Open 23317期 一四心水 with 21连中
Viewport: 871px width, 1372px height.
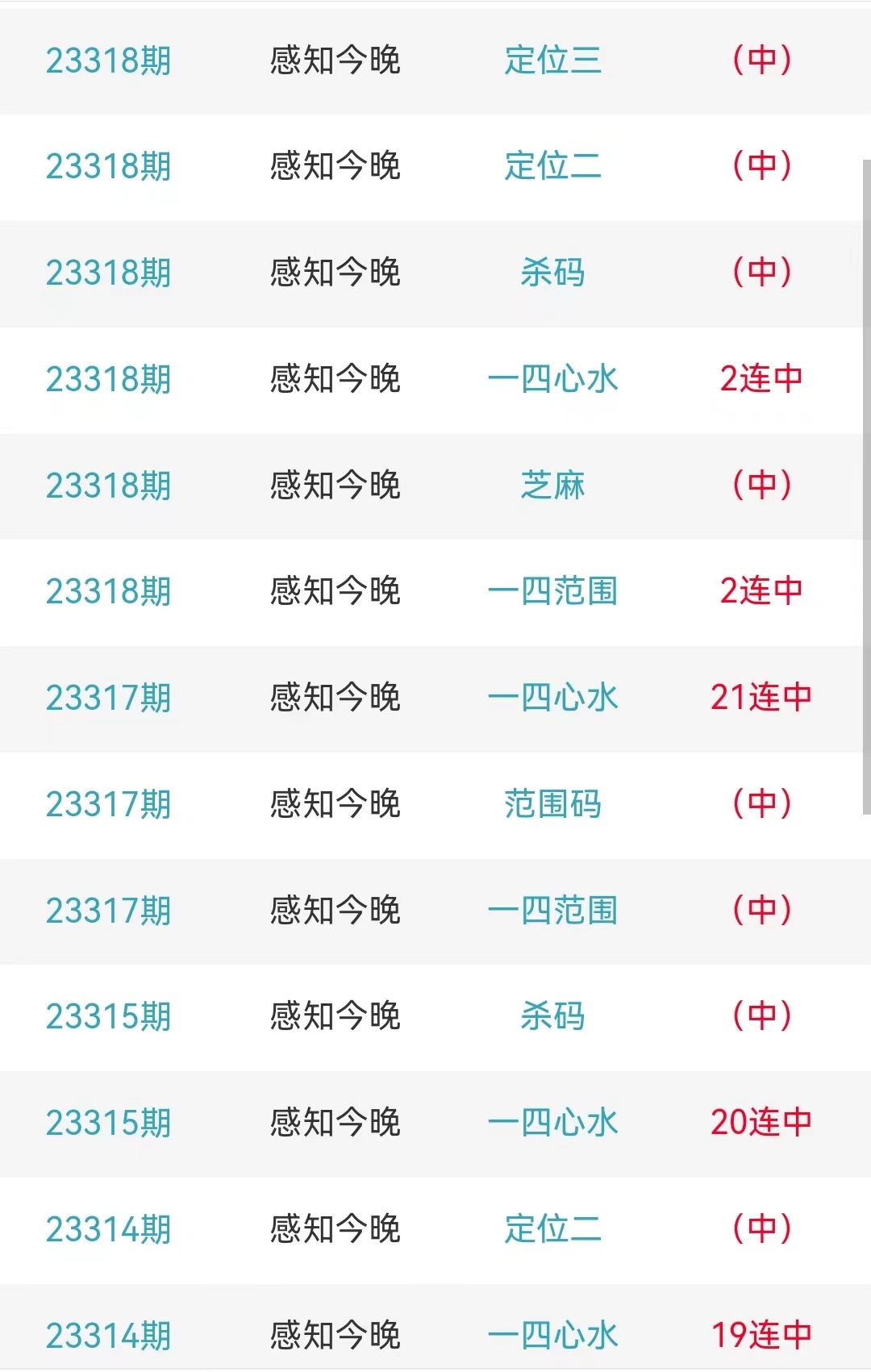[x=552, y=698]
